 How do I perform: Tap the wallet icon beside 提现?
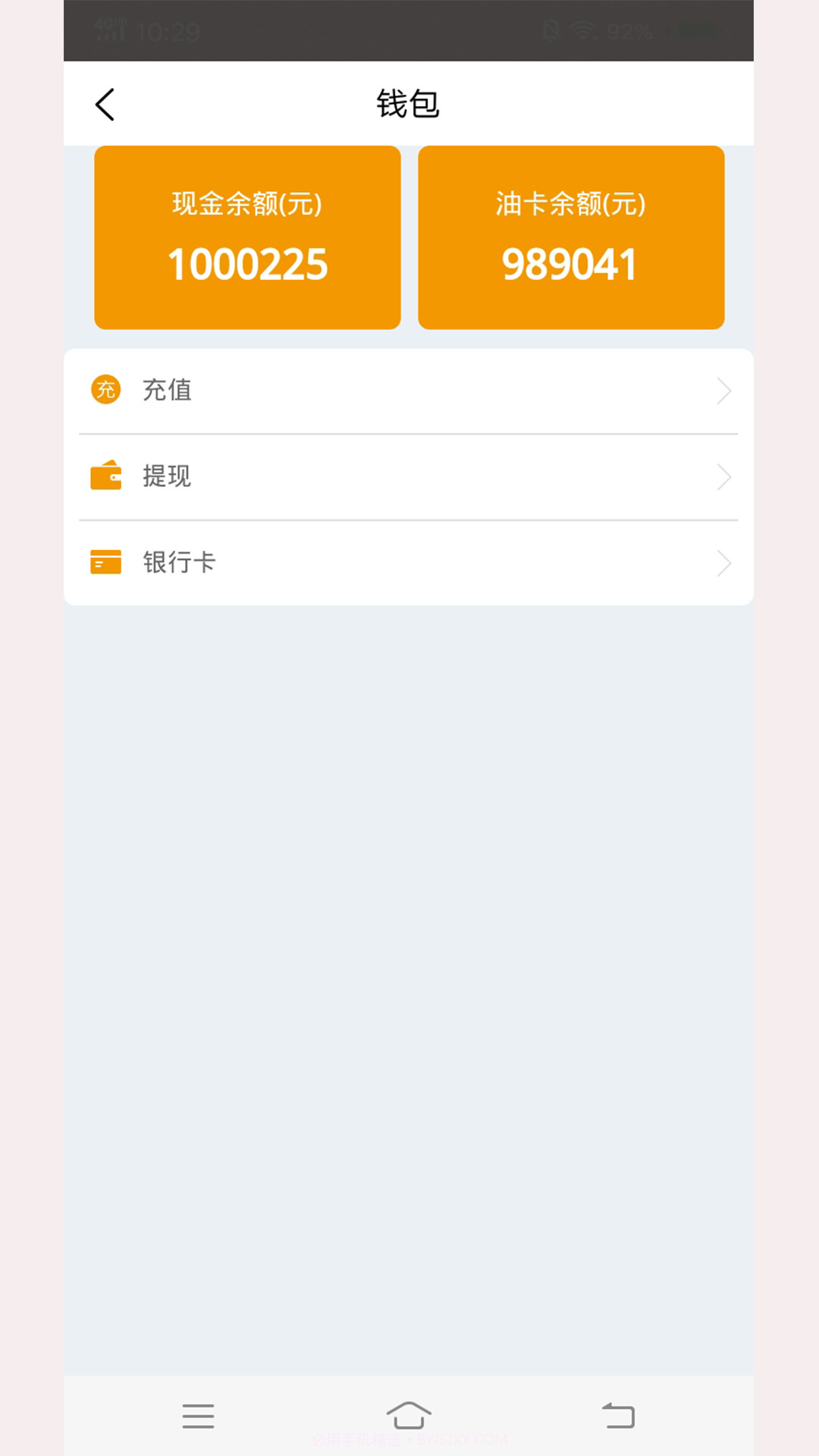tap(107, 477)
